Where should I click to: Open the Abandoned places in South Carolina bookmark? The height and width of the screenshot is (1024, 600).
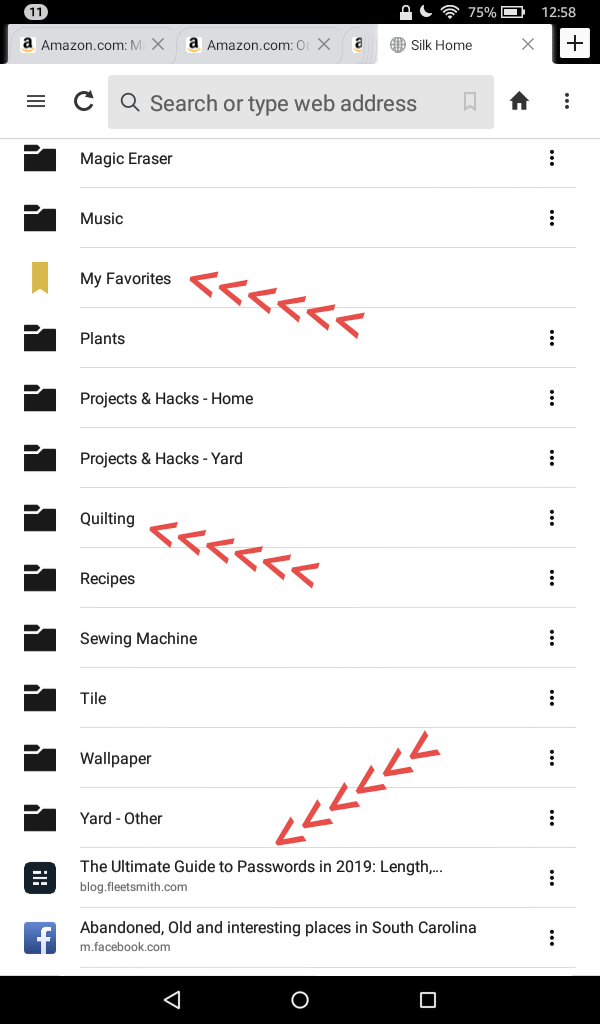coord(278,935)
